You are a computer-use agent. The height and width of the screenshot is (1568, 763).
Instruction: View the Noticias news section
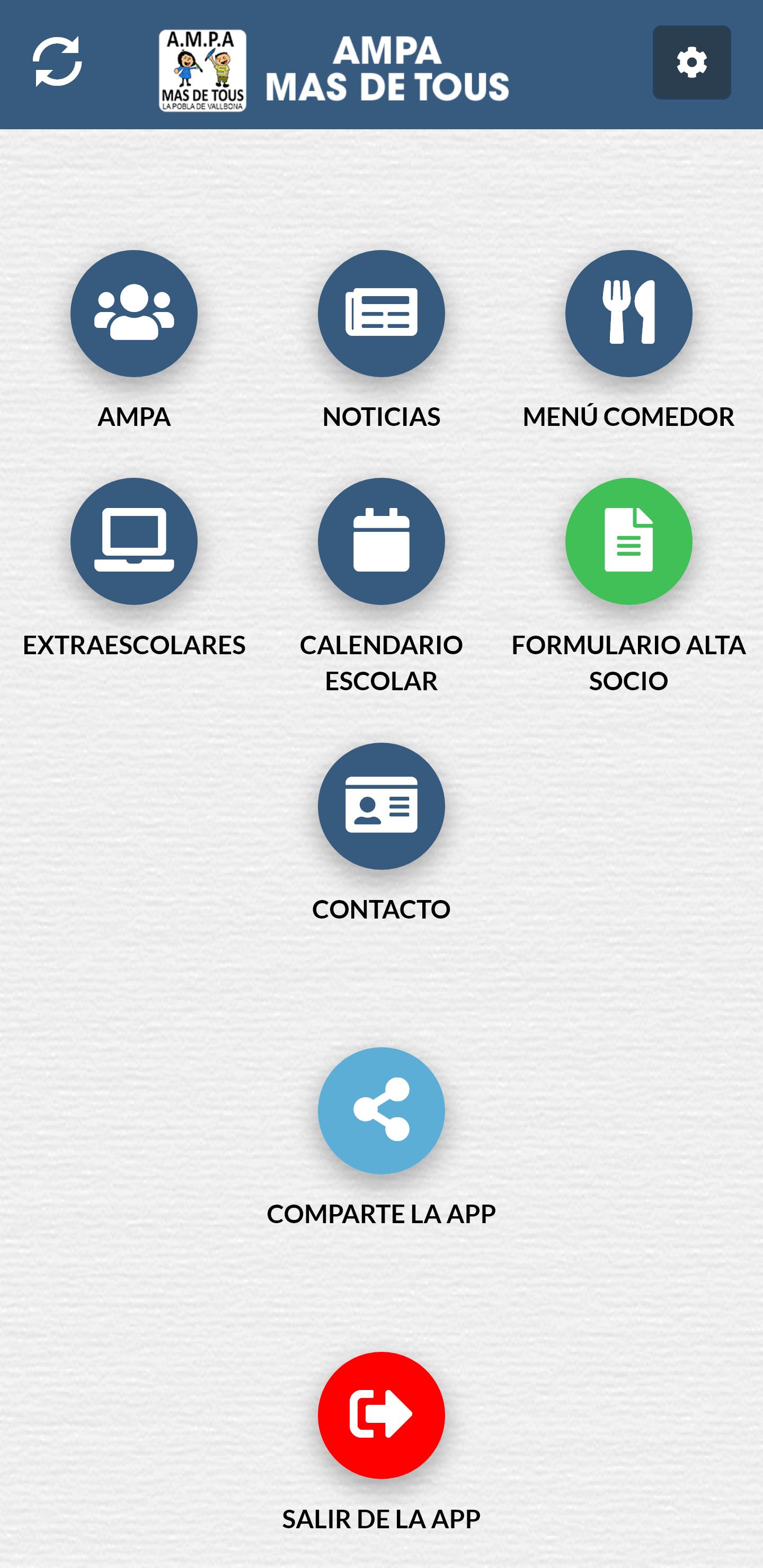click(381, 314)
